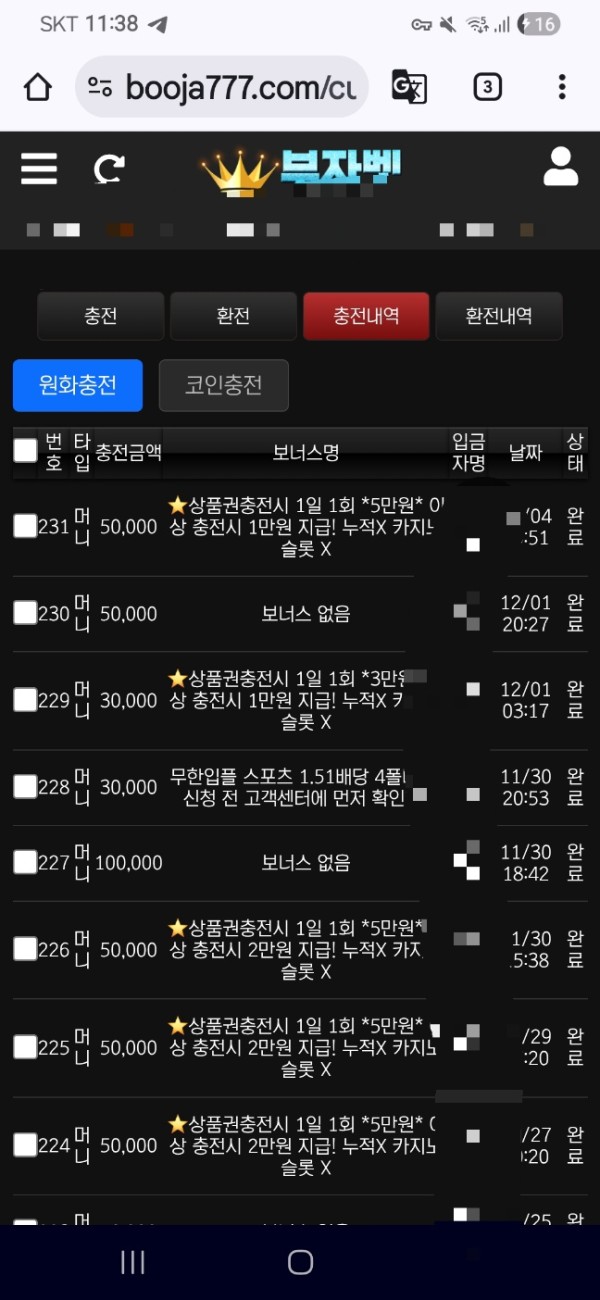
Task: Switch to the 충전 tab
Action: point(101,317)
